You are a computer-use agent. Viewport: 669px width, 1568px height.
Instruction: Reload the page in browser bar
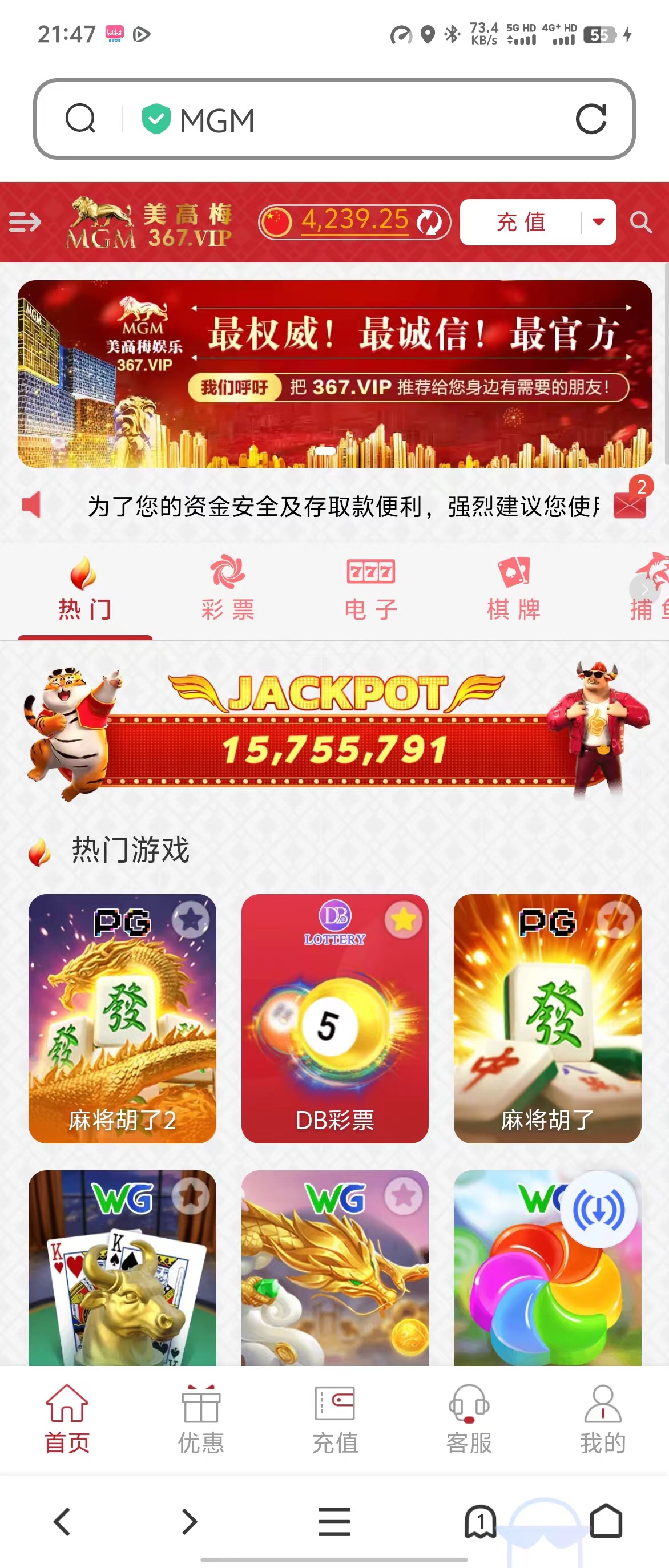590,119
